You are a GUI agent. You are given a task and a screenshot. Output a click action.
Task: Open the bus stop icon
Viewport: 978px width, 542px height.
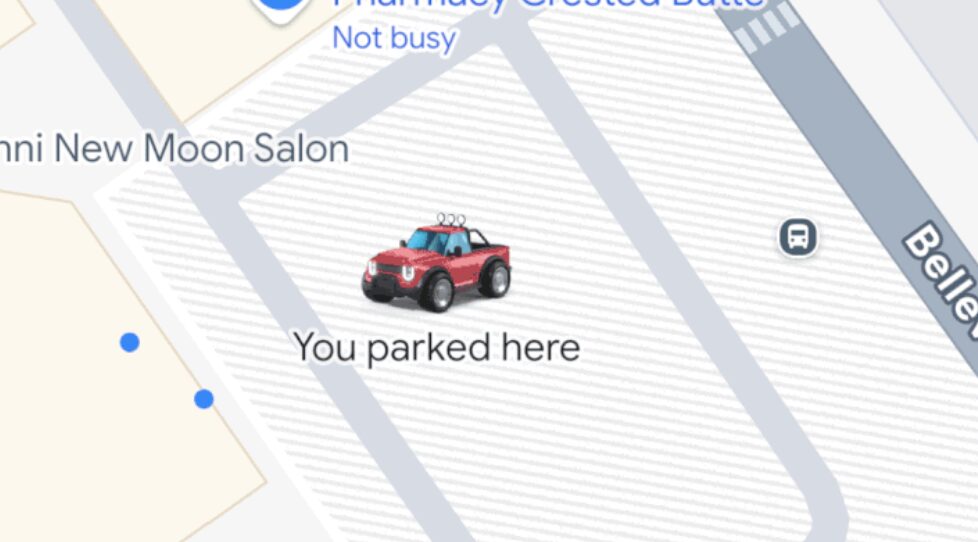point(798,238)
